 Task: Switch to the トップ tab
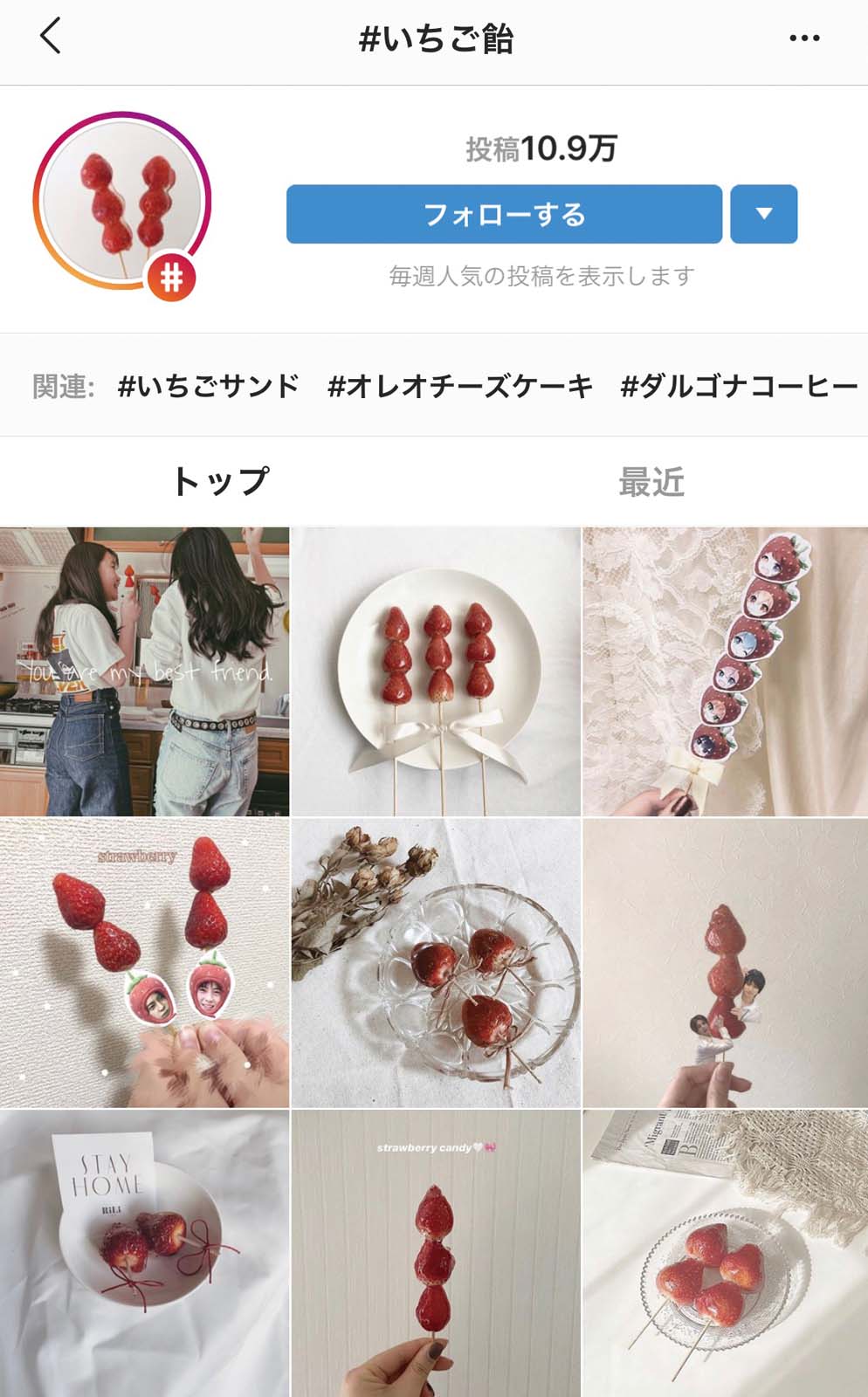tap(219, 481)
